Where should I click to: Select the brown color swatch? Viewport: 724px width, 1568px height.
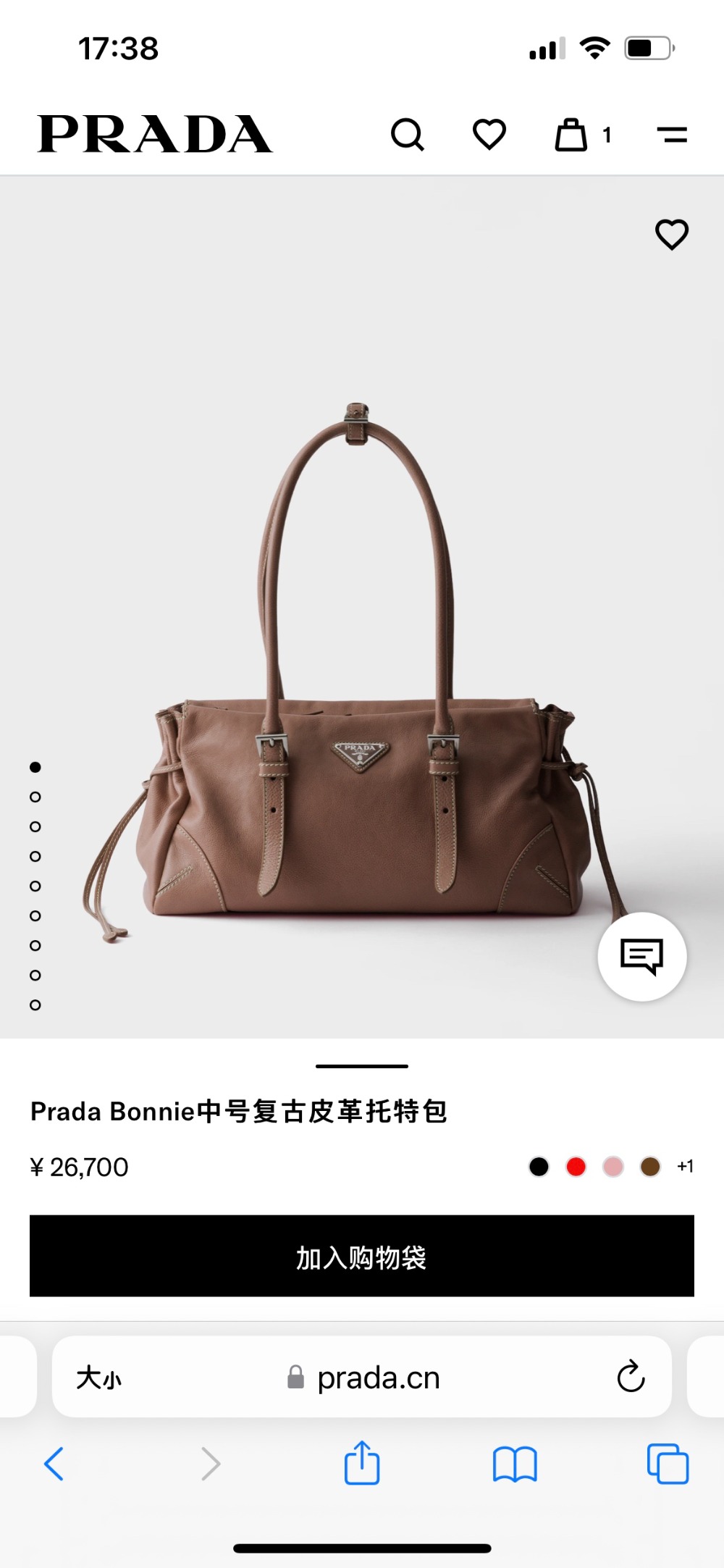pos(650,1167)
